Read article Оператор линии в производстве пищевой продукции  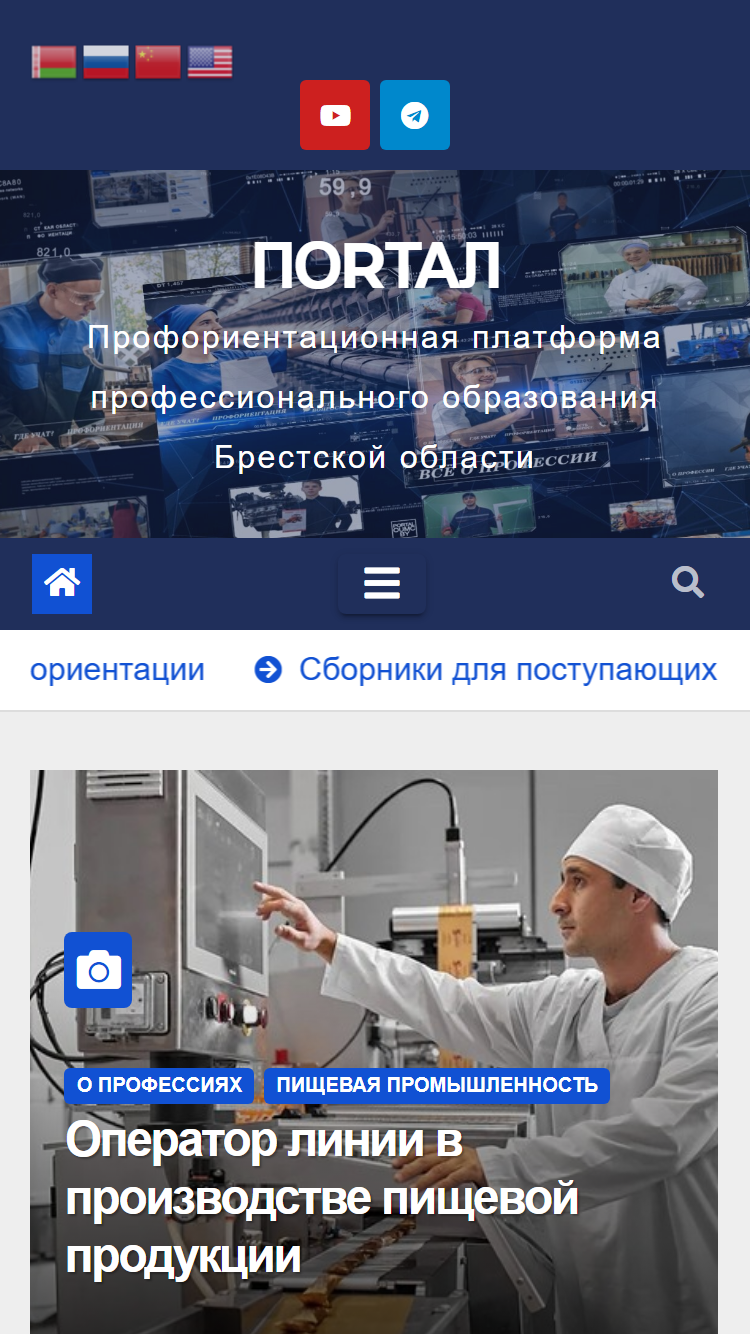click(322, 1199)
